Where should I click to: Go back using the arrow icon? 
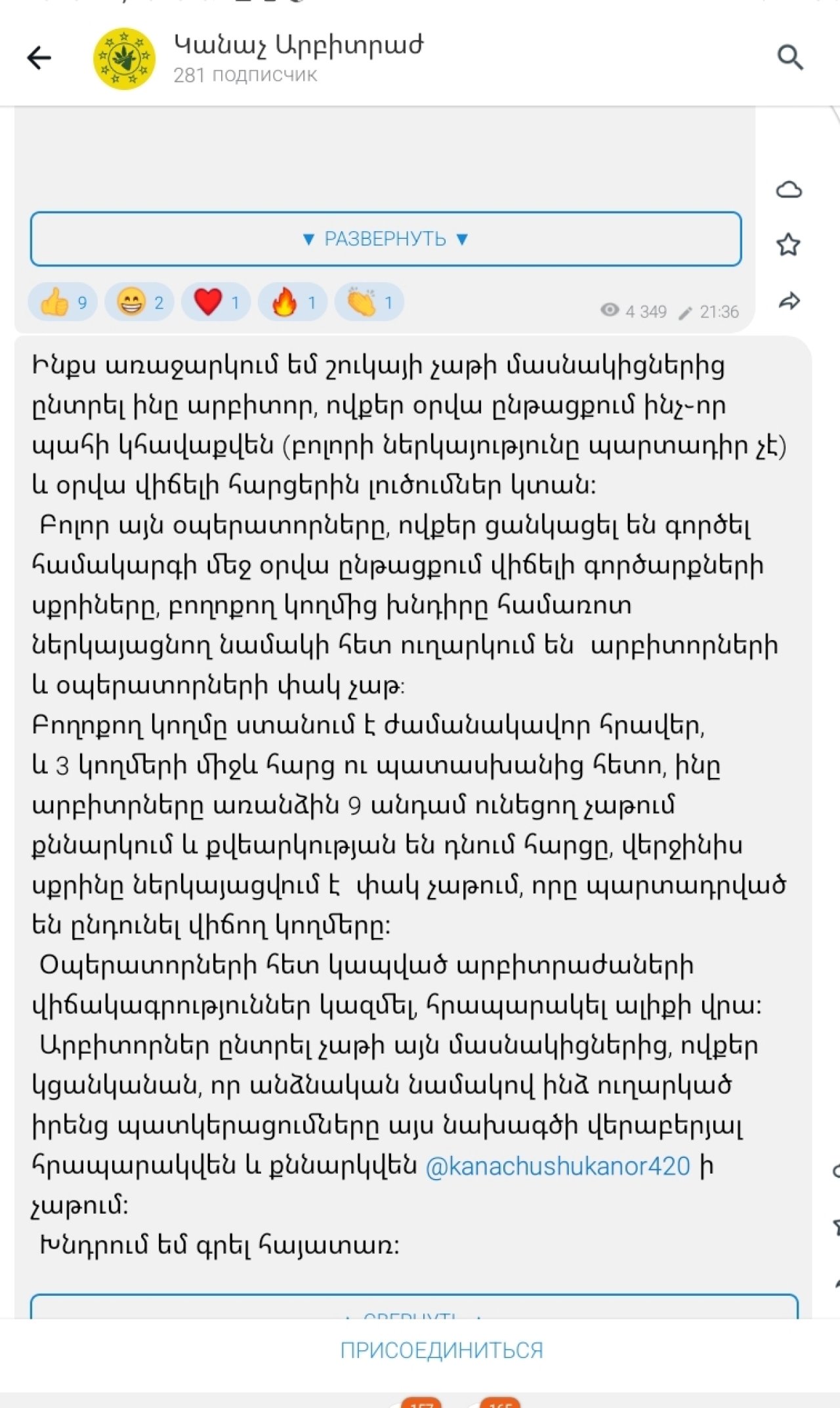pos(39,58)
